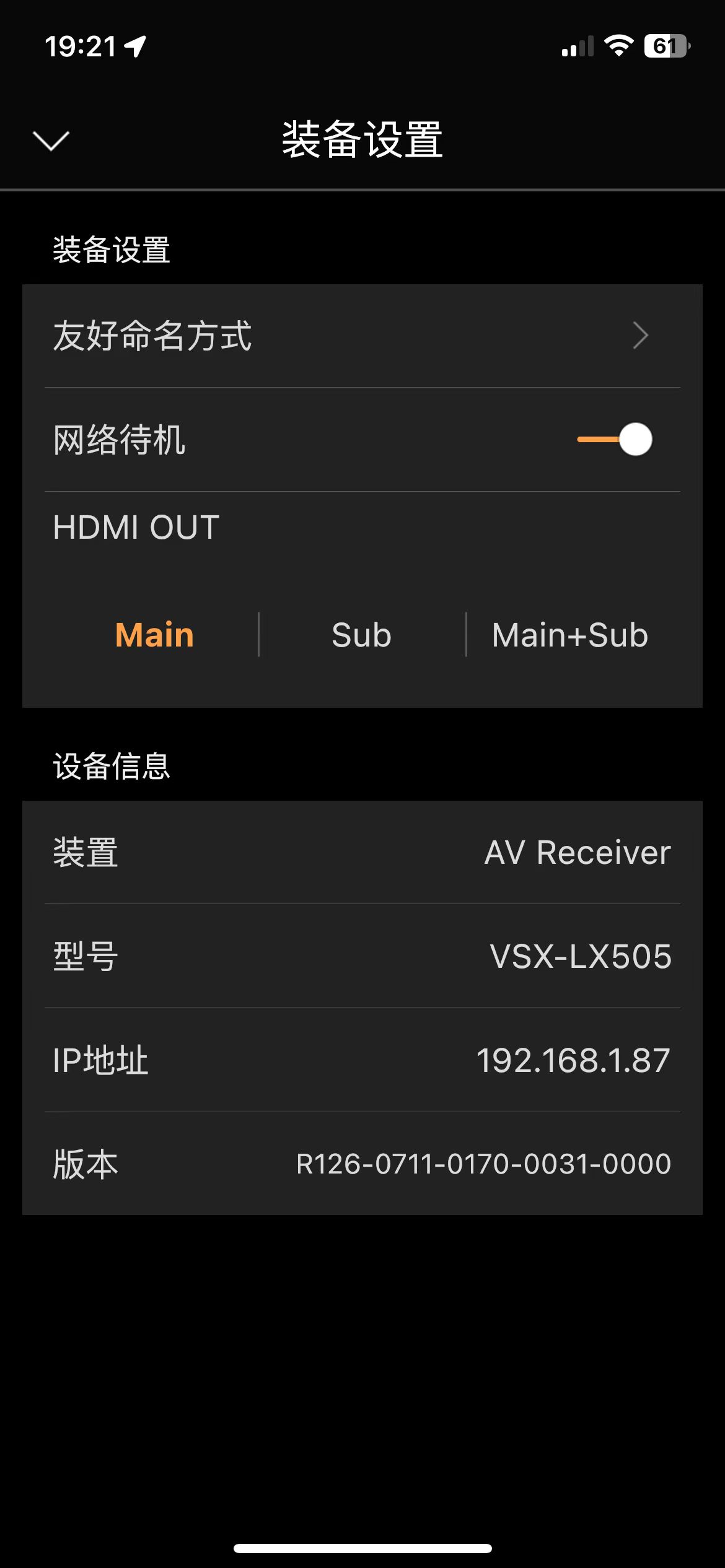Choose Main+Sub HDMI output
This screenshot has width=725, height=1568.
point(570,635)
